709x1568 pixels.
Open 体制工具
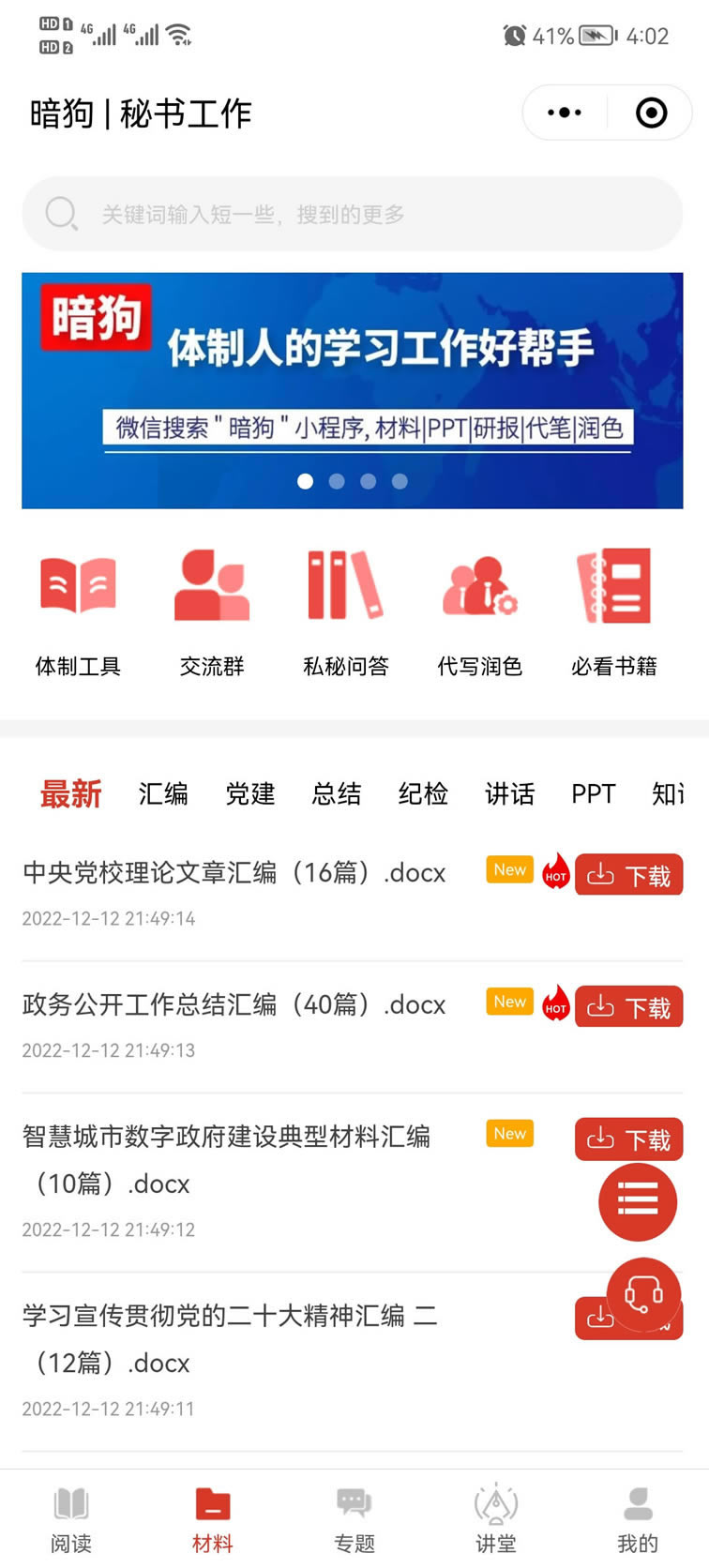(x=78, y=611)
